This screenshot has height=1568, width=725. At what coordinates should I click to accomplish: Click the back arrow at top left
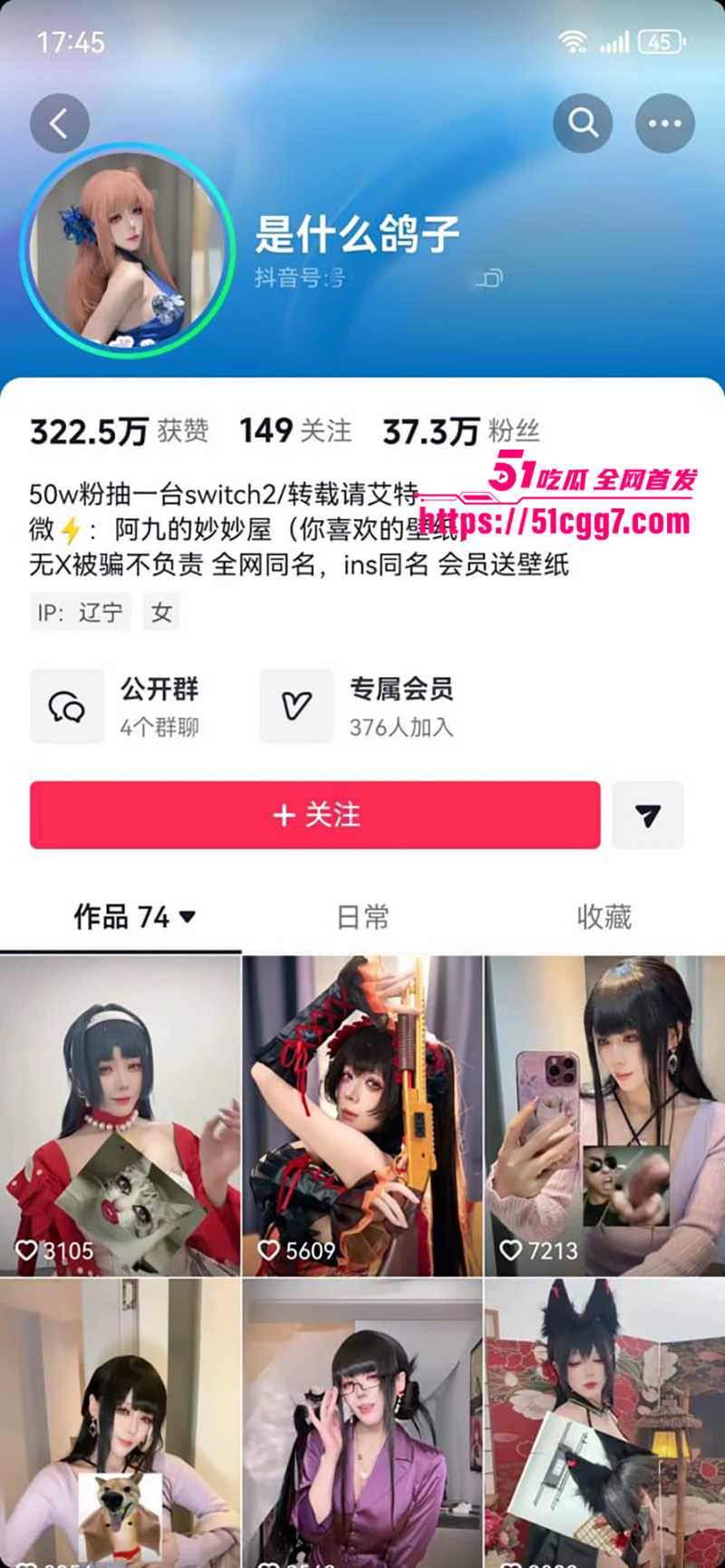[x=60, y=123]
